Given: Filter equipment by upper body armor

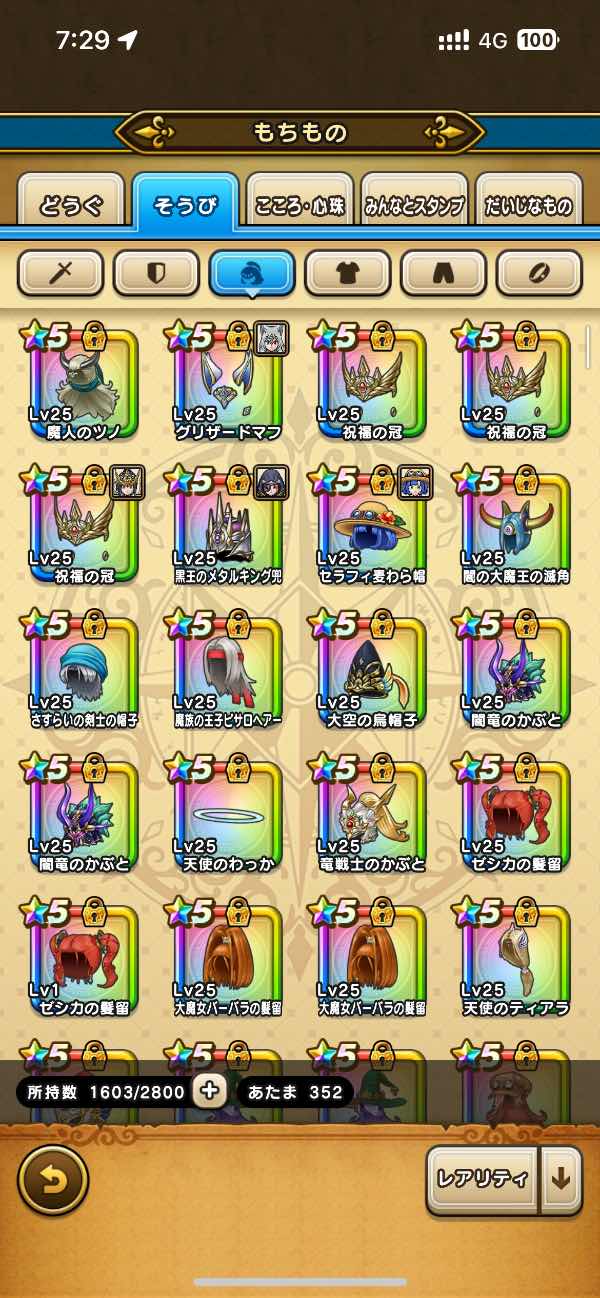Looking at the screenshot, I should pyautogui.click(x=347, y=272).
